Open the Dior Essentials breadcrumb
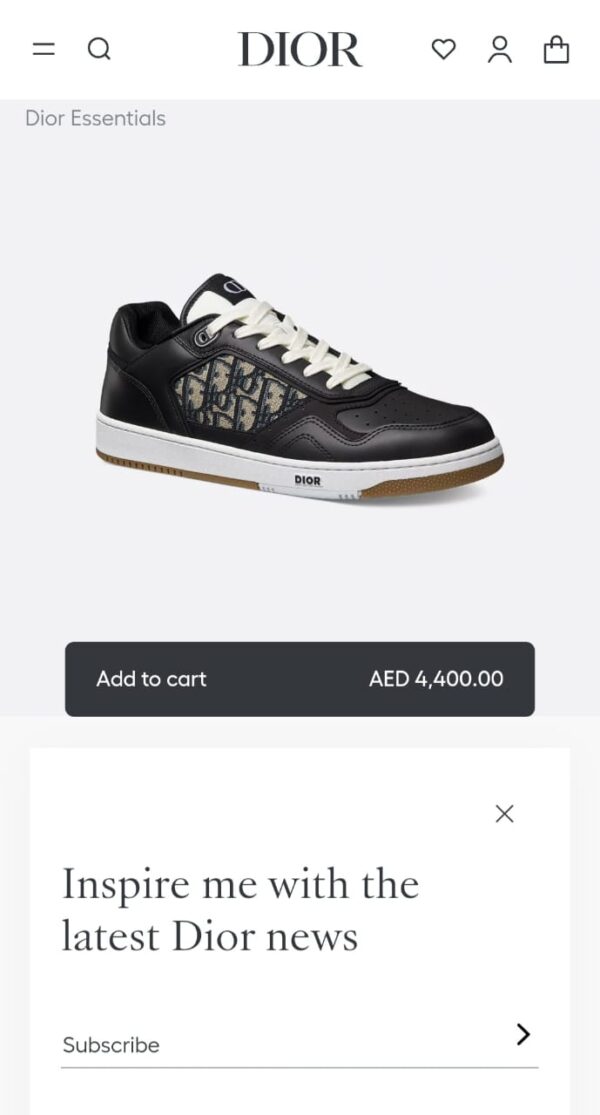 (95, 118)
